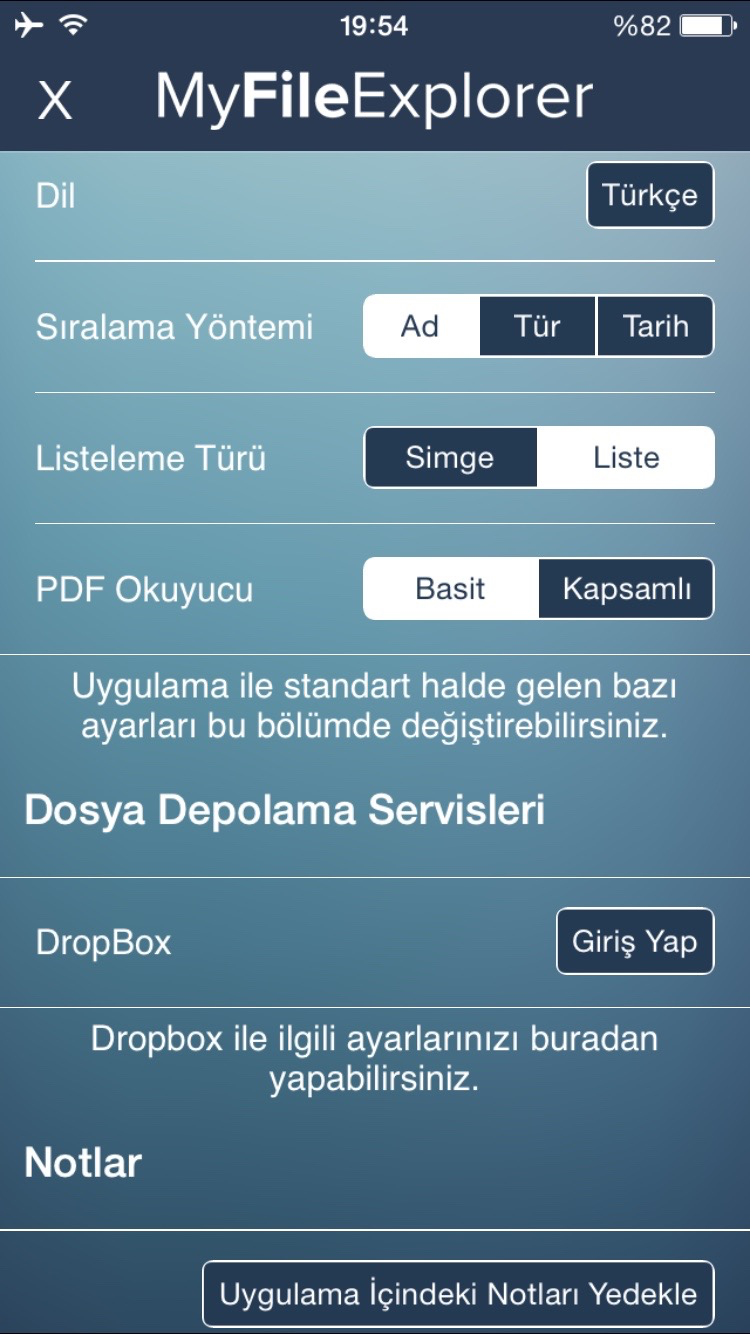The height and width of the screenshot is (1334, 750).
Task: Sort files by Ad (name)
Action: (420, 326)
